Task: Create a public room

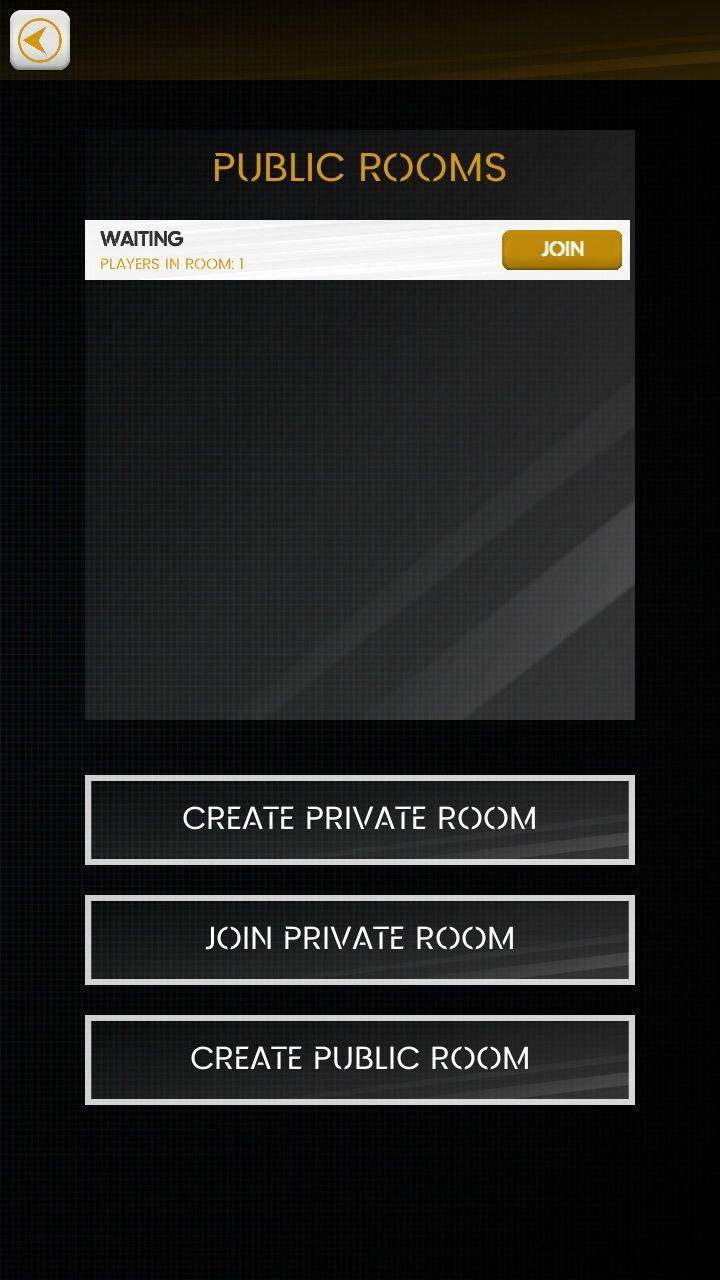Action: [x=360, y=1059]
